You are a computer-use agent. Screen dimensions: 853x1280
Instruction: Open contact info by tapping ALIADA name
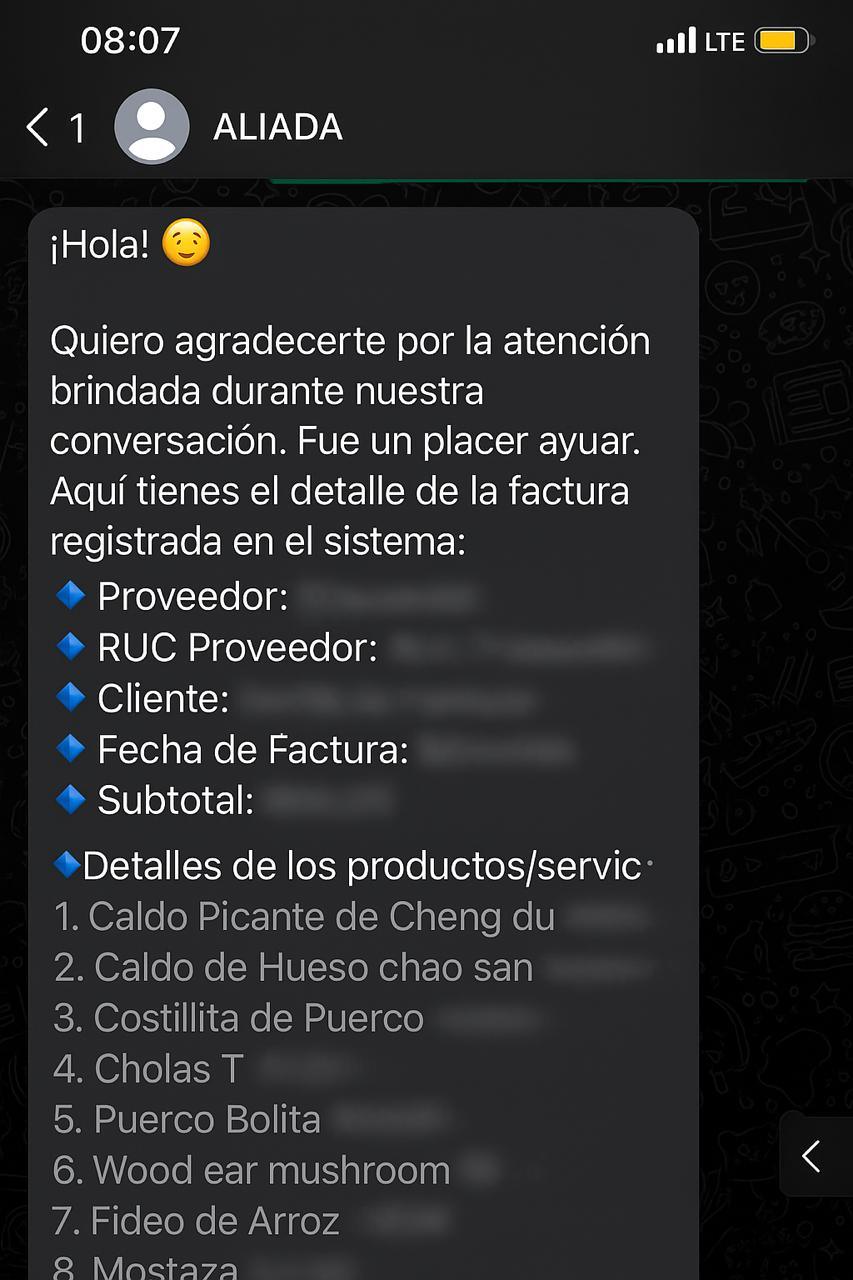coord(278,127)
